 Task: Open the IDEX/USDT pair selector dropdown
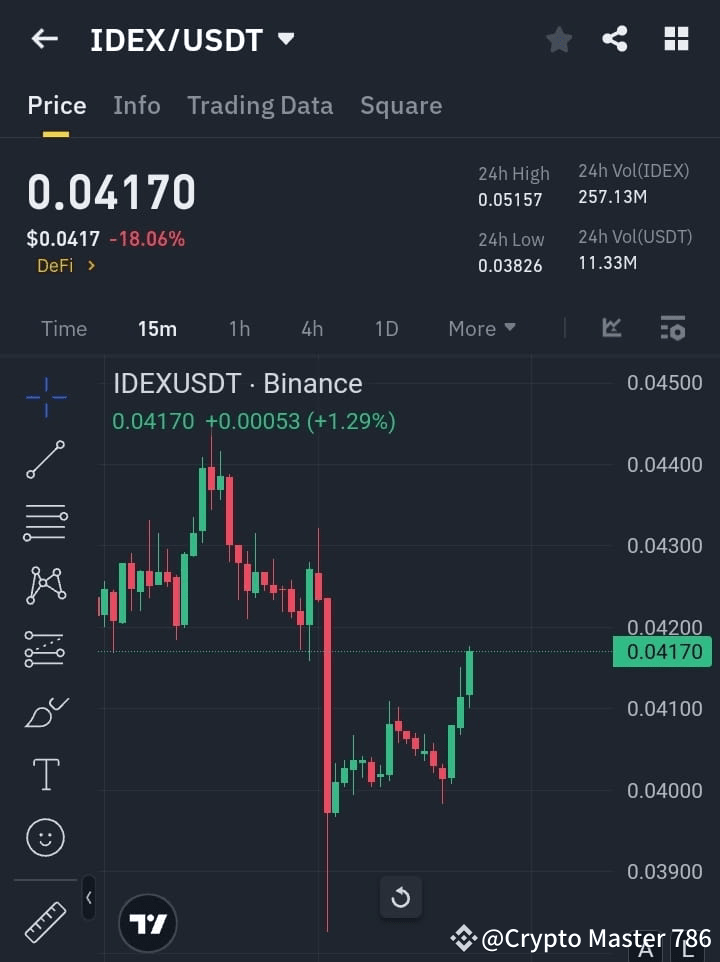click(286, 40)
